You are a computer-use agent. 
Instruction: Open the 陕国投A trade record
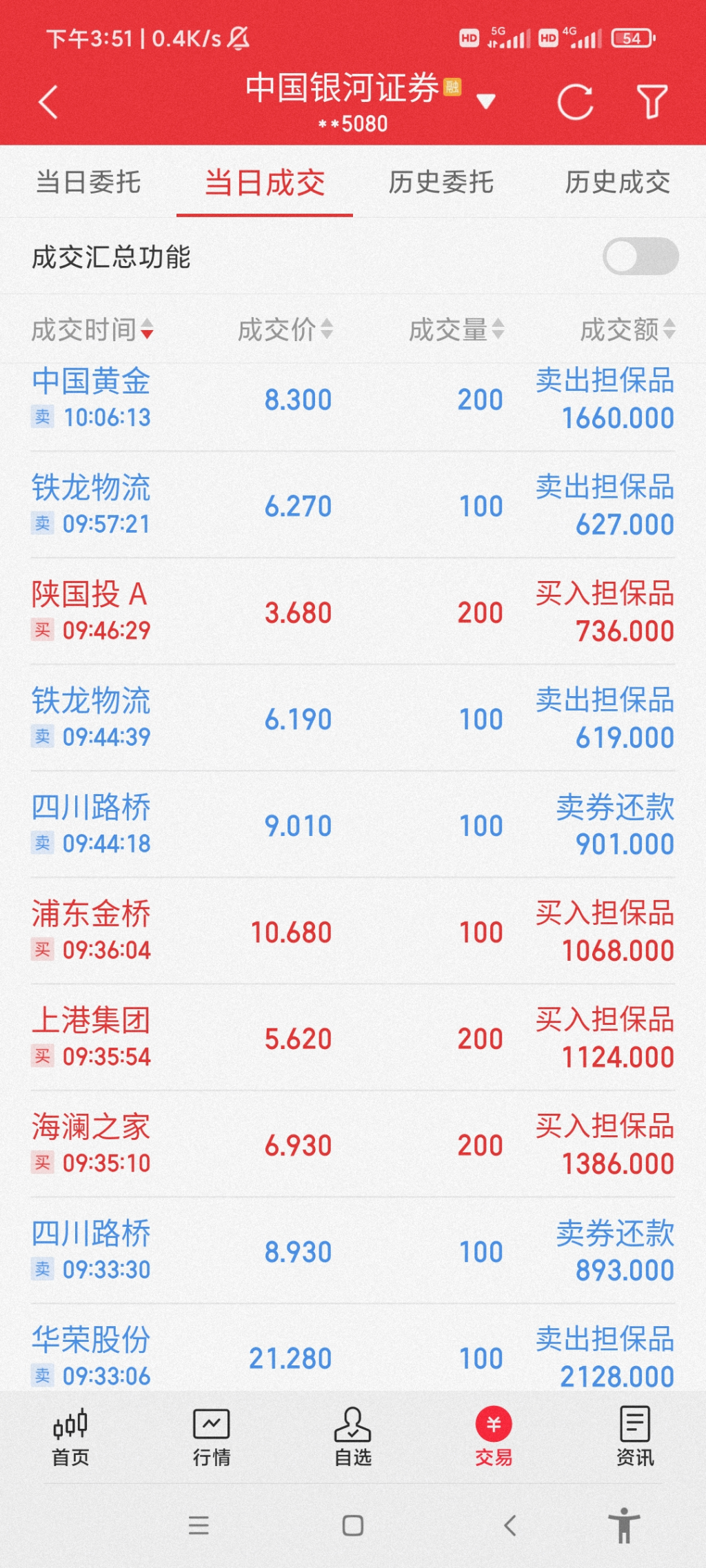pos(352,612)
